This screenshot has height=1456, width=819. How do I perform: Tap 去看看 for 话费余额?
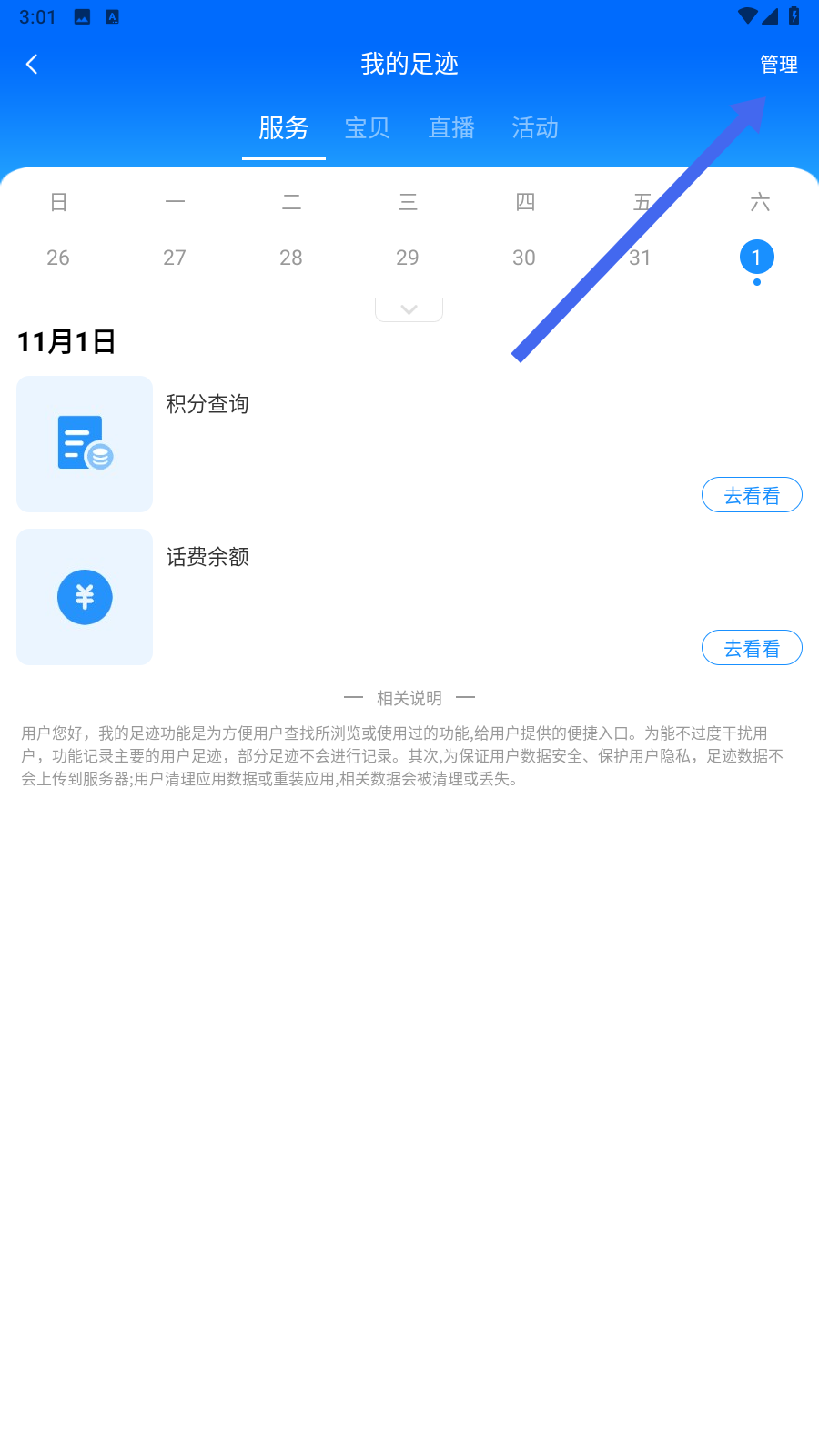pyautogui.click(x=752, y=648)
